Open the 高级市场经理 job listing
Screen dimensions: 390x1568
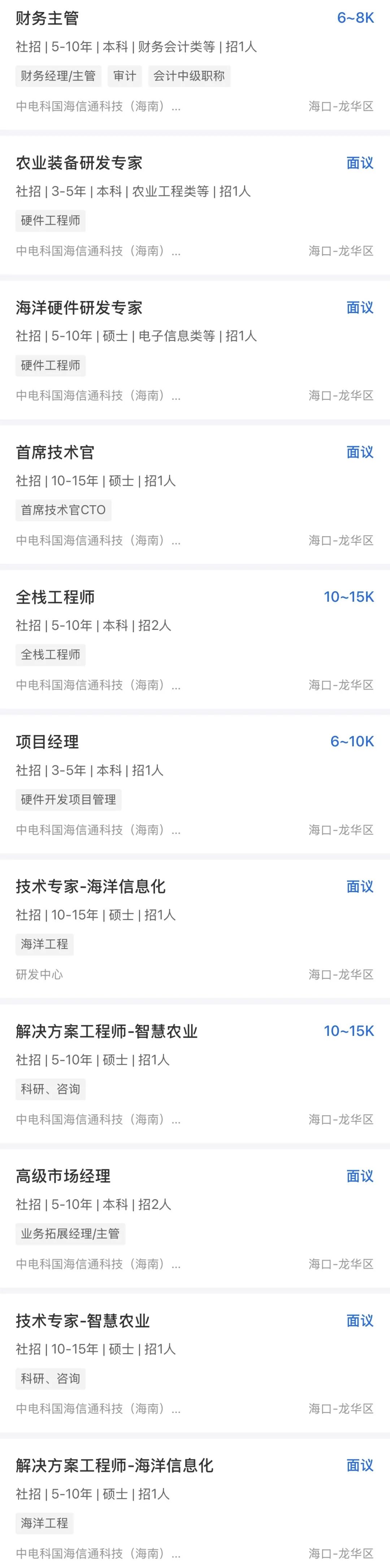tap(63, 1176)
